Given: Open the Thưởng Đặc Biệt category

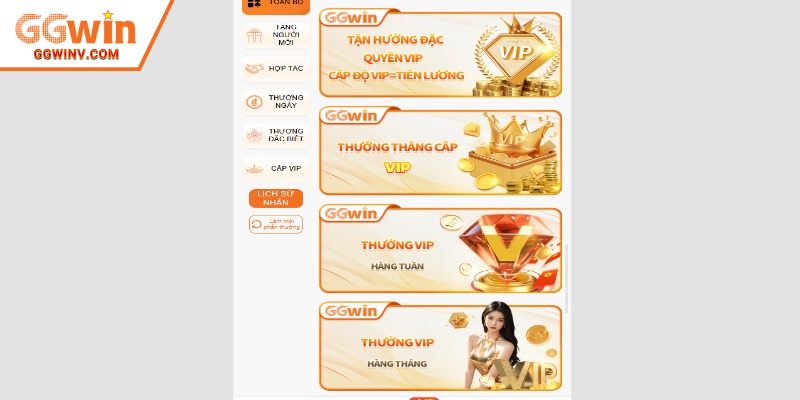Looking at the screenshot, I should [x=275, y=135].
